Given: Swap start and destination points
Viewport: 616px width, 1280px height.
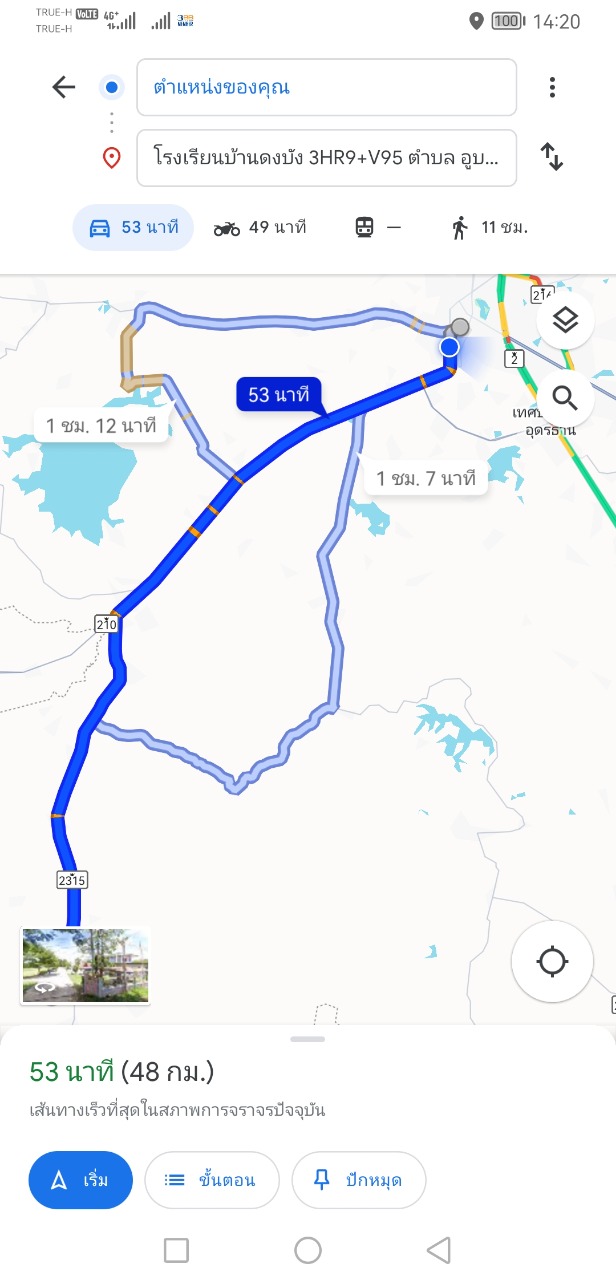Looking at the screenshot, I should (x=552, y=157).
